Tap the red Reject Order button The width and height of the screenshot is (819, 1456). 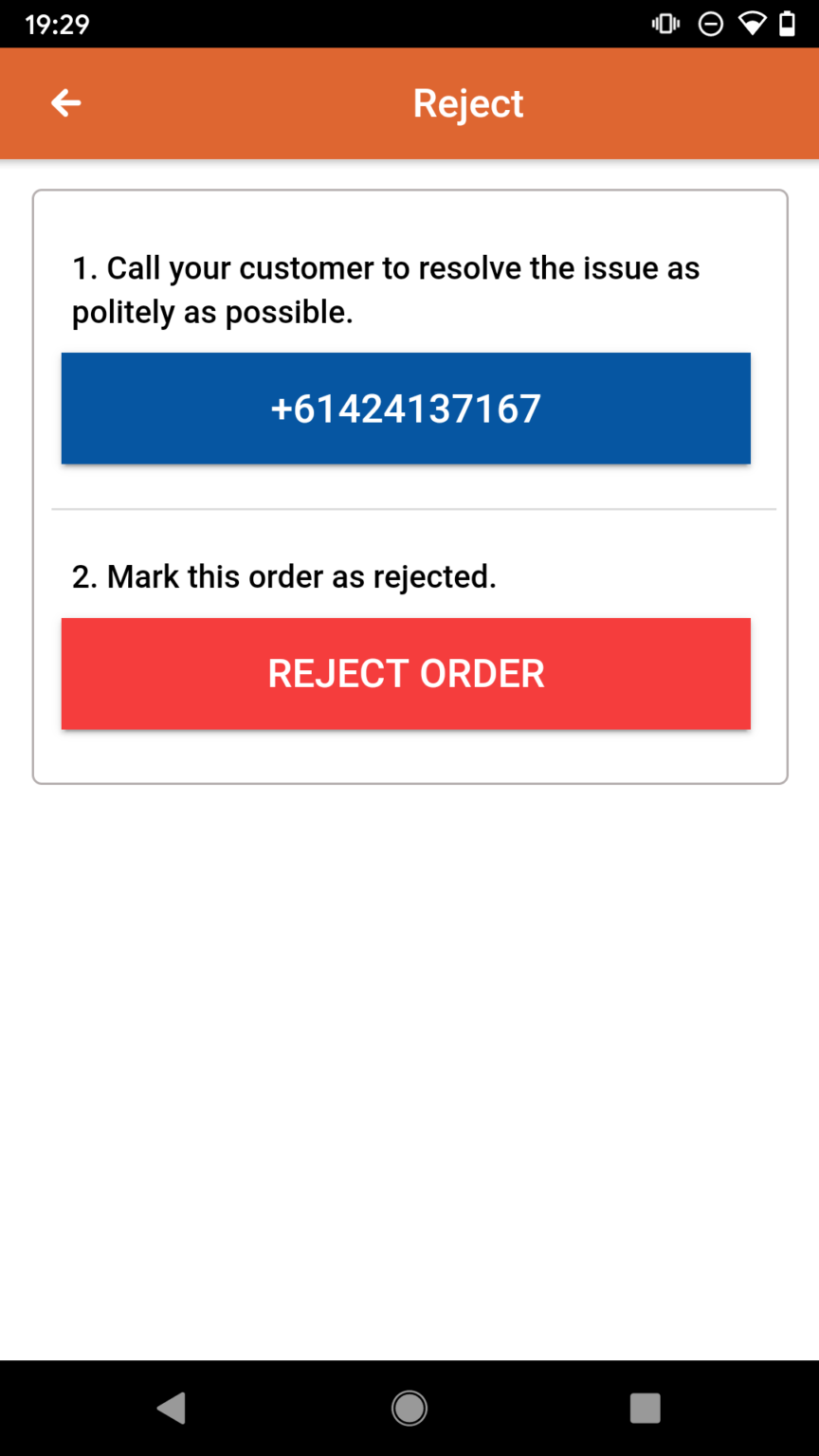406,674
